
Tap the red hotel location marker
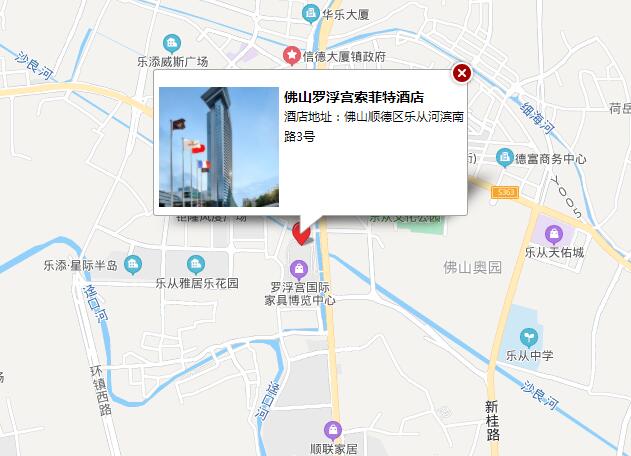click(x=300, y=236)
